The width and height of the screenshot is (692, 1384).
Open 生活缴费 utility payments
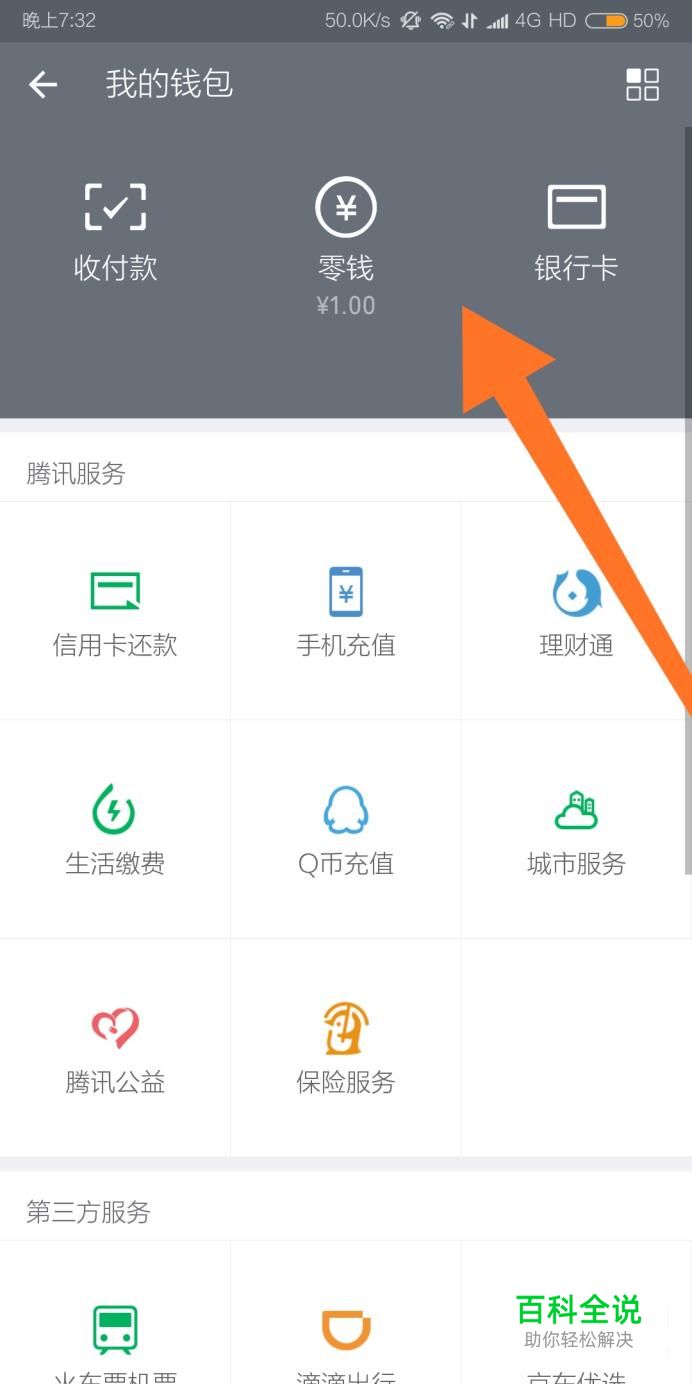coord(115,830)
